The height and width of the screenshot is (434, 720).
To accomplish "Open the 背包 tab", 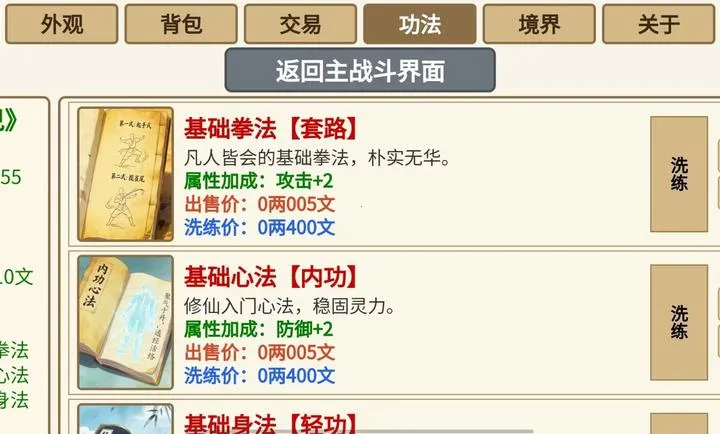I will click(x=181, y=24).
